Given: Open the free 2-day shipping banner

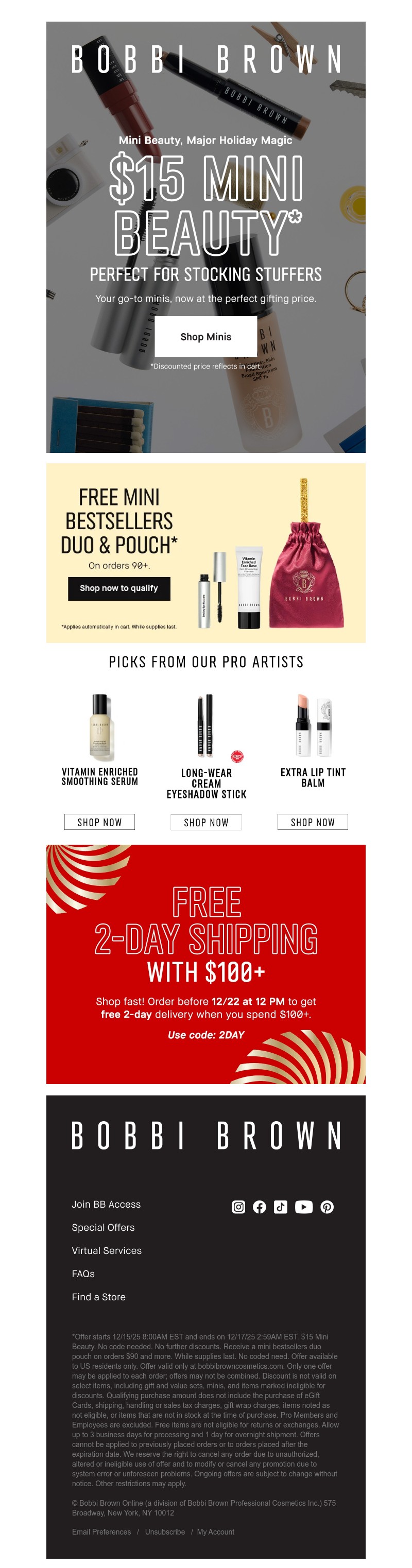Looking at the screenshot, I should tap(205, 964).
